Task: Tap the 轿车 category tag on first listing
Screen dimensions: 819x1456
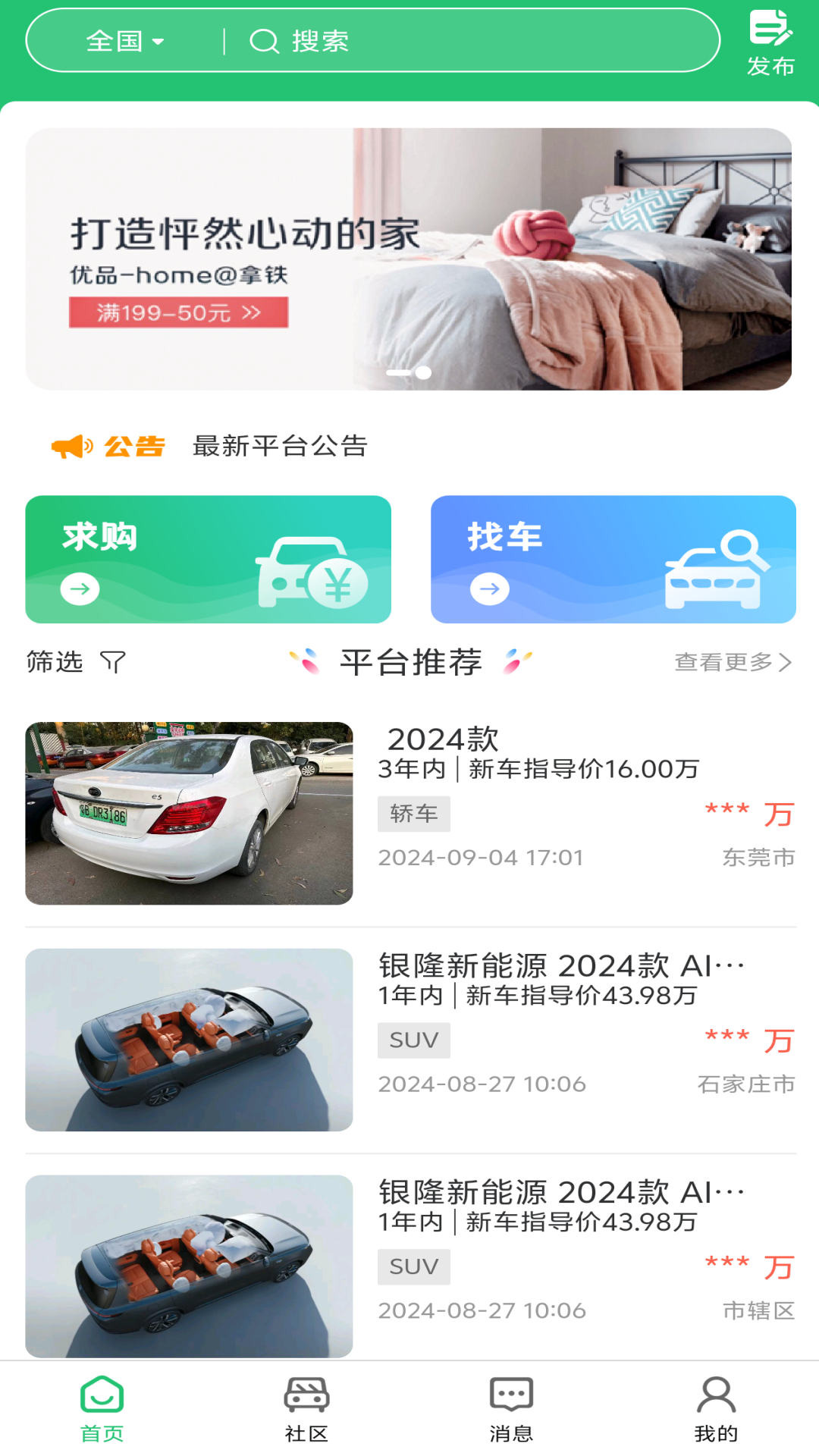Action: tap(413, 813)
